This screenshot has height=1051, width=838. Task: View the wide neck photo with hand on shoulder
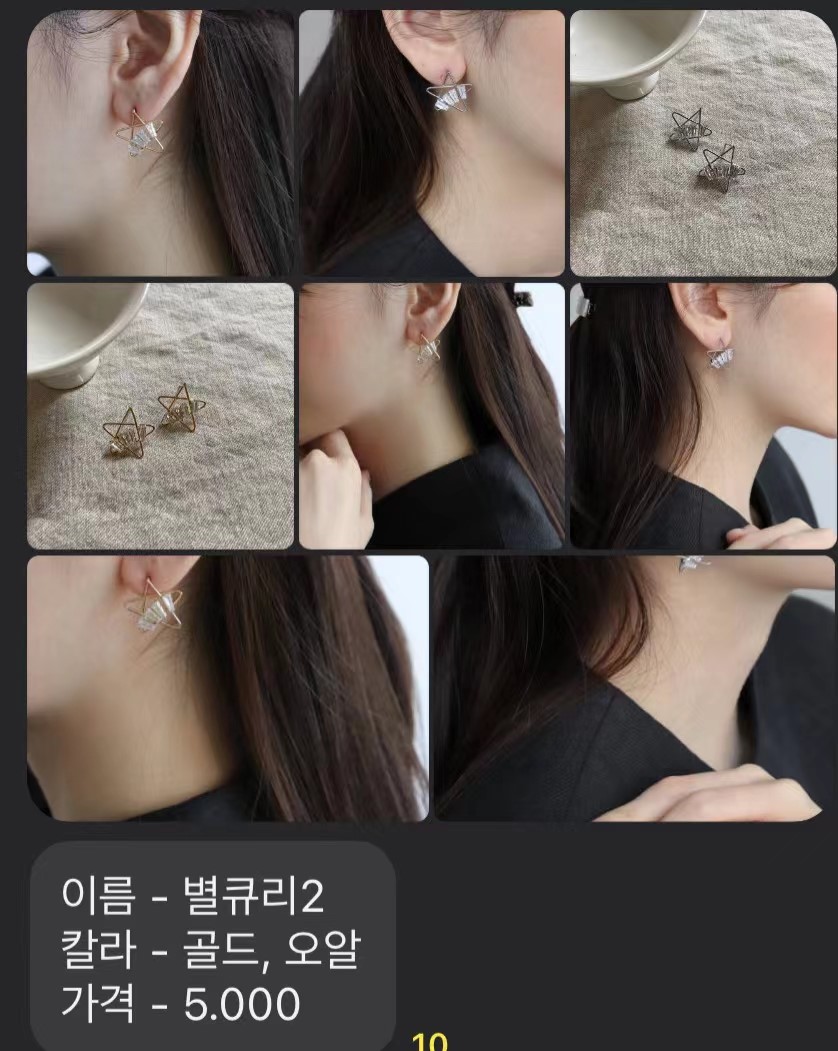(x=634, y=688)
